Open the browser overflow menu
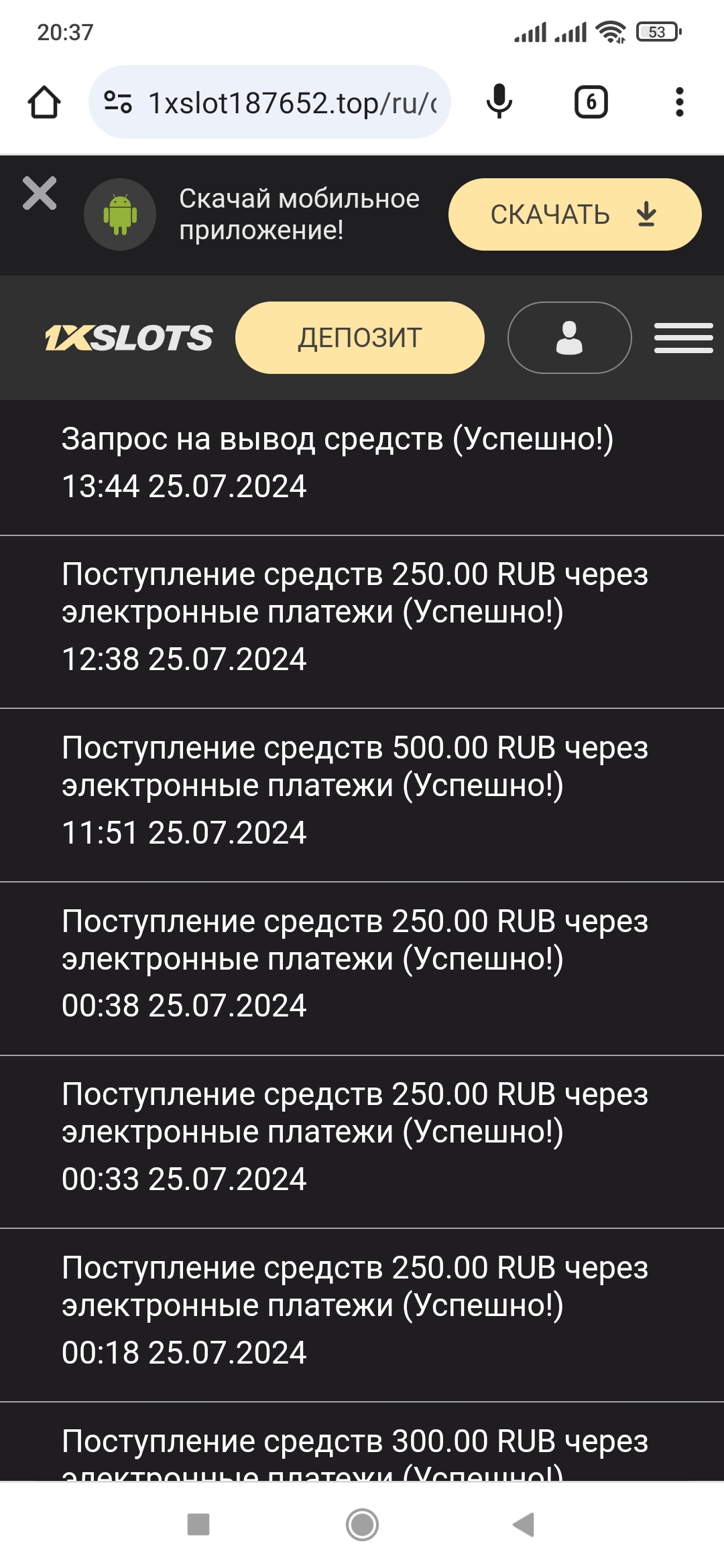This screenshot has width=724, height=1568. [679, 103]
